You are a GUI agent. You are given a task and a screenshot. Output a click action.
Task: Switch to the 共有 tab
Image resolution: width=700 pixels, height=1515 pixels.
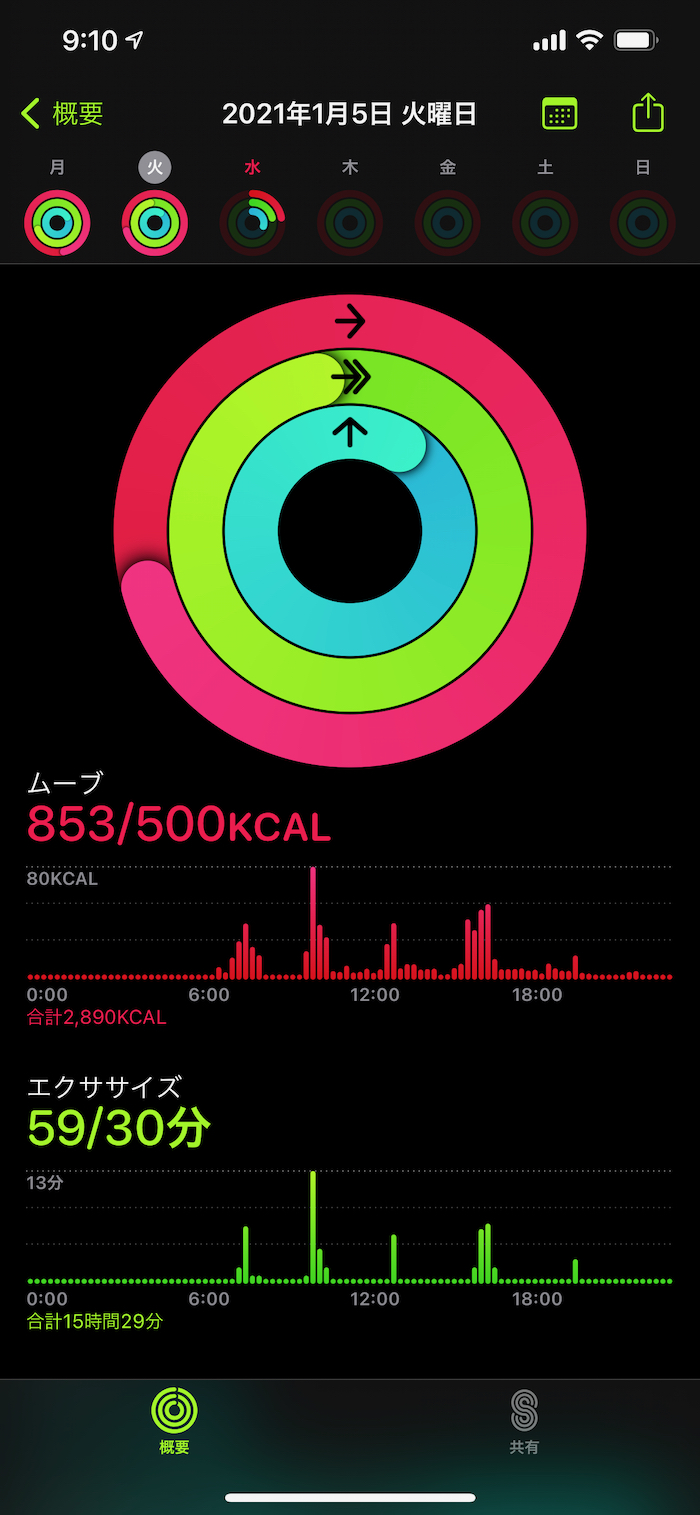coord(524,1421)
